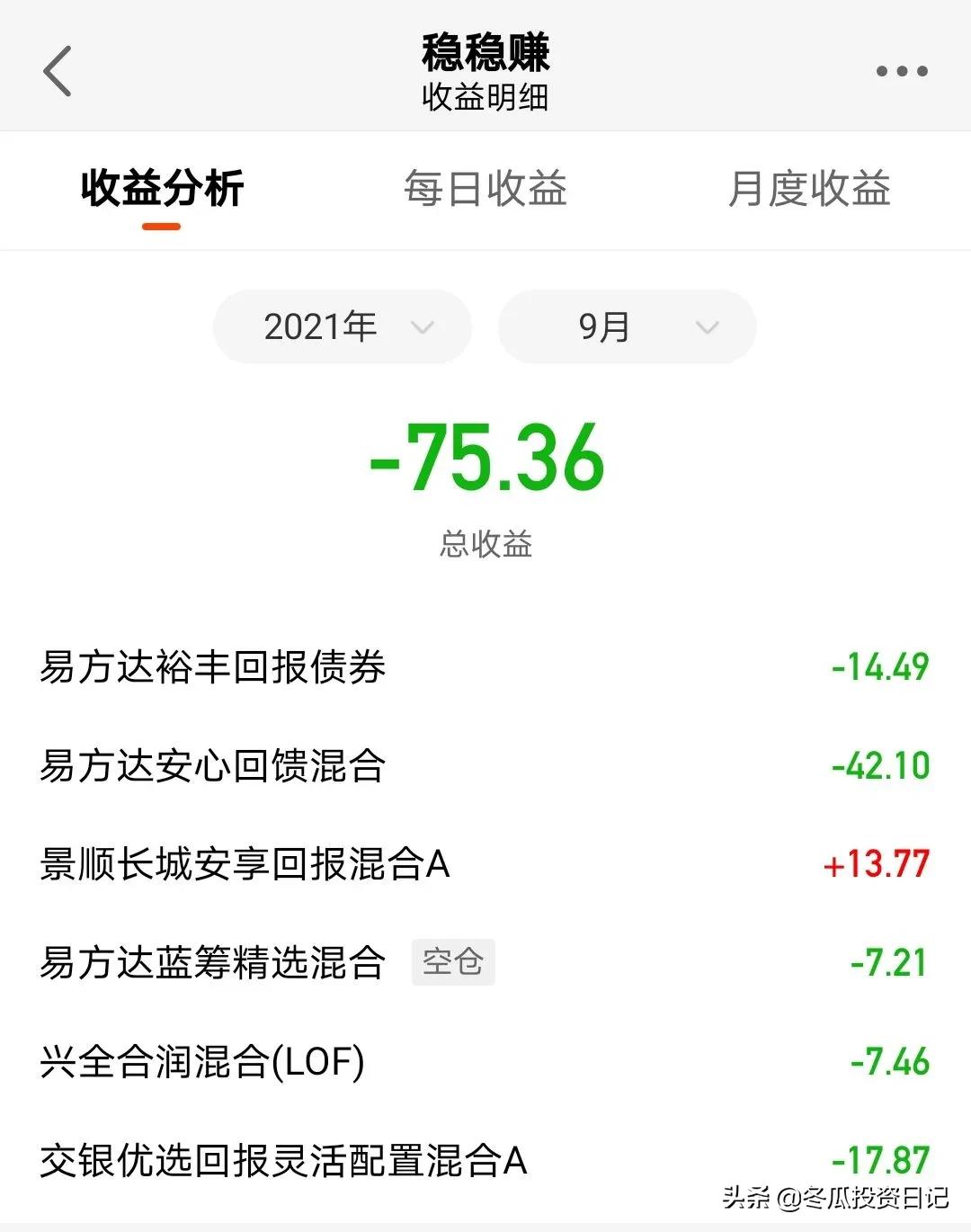Switch to the 每日收益 tab
This screenshot has height=1232, width=971.
[486, 190]
